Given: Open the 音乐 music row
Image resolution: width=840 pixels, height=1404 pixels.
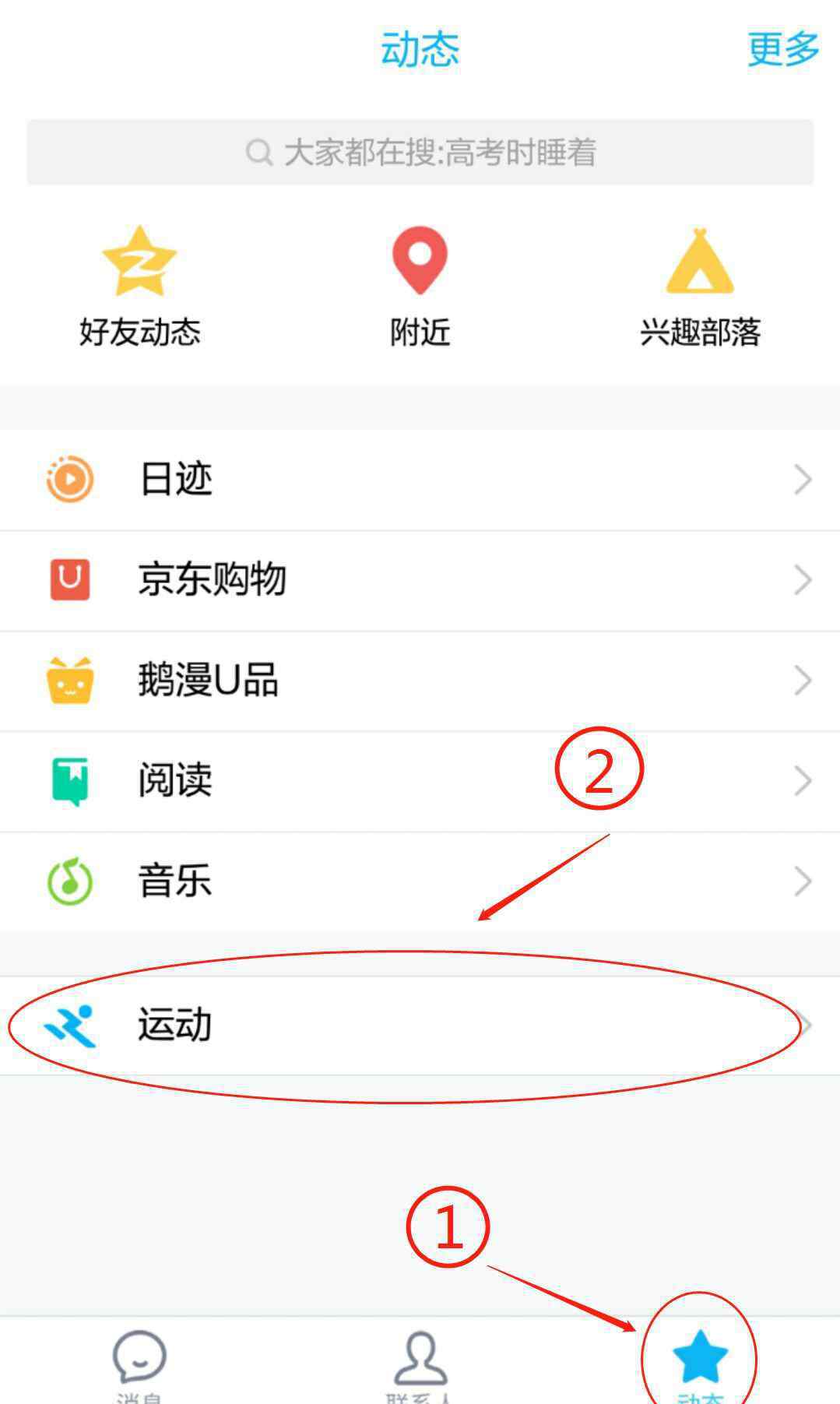Looking at the screenshot, I should click(420, 881).
